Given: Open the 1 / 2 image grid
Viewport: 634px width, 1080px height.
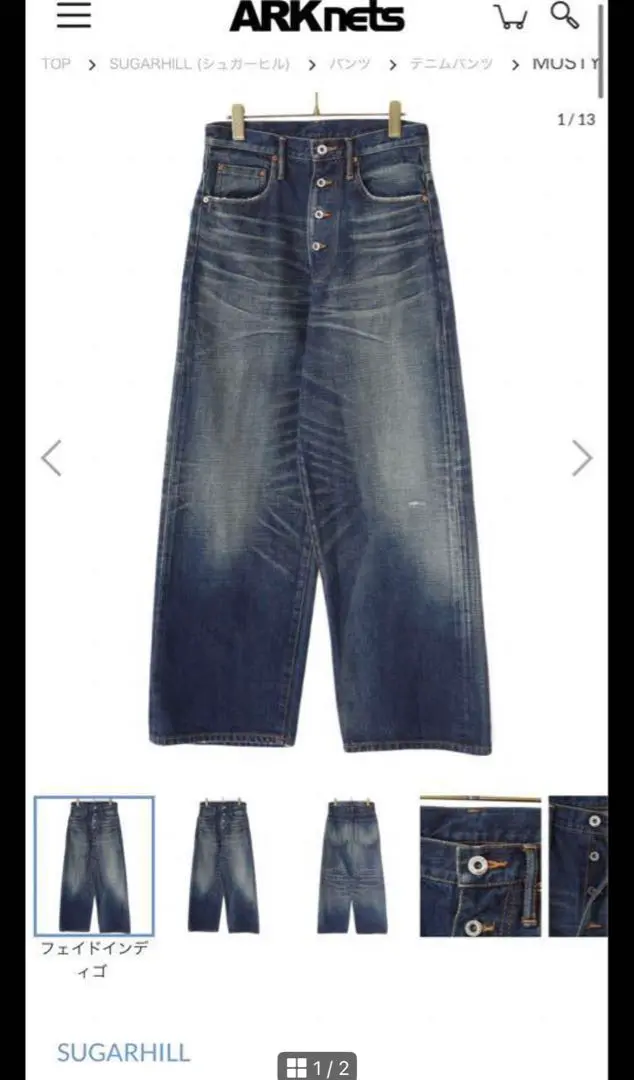Looking at the screenshot, I should 317,1067.
